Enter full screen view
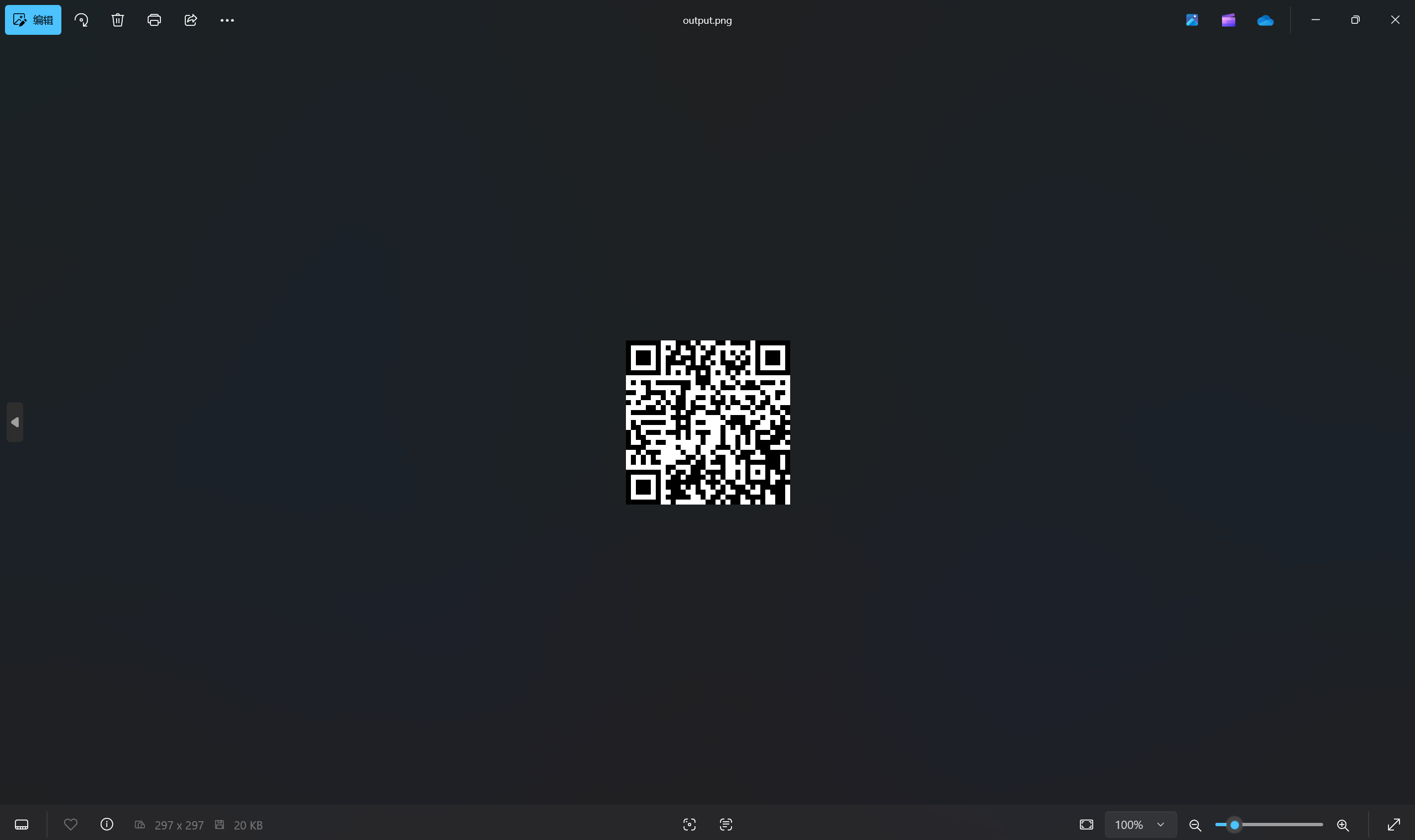1415x840 pixels. point(1394,825)
